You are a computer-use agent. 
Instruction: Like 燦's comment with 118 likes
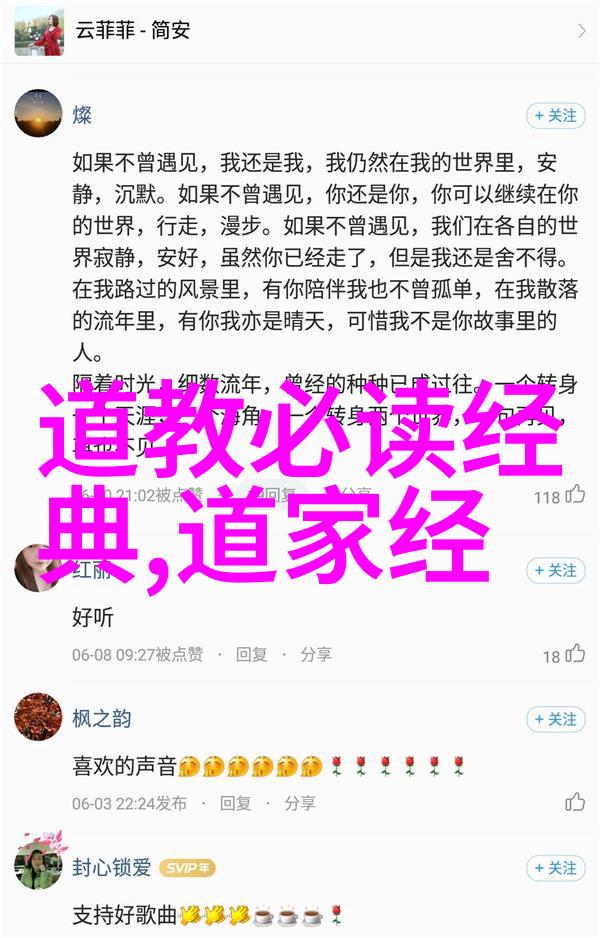[x=575, y=494]
